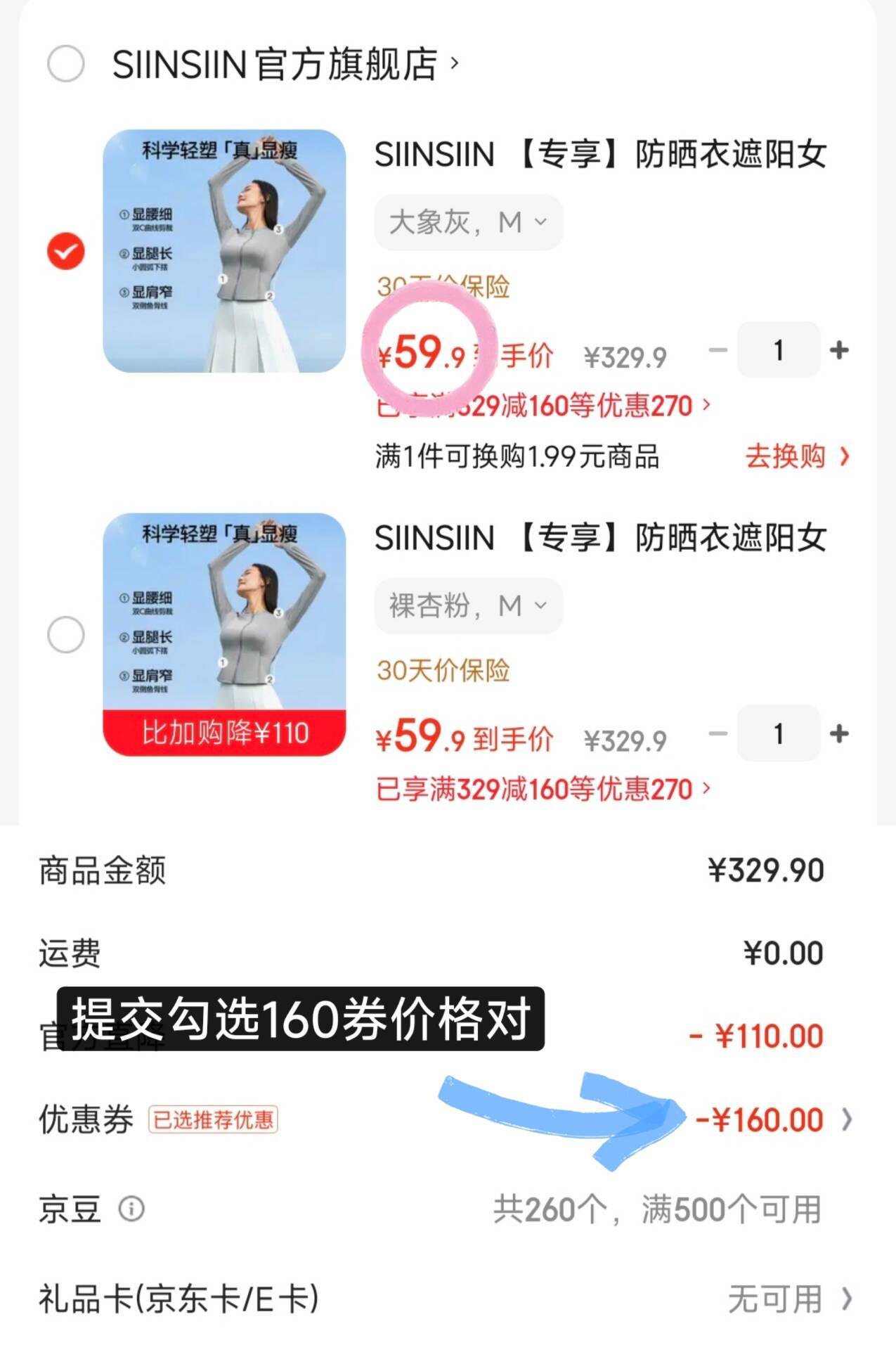Viewport: 896px width, 1350px height.
Task: Add one more 裸杏粉 jacket
Action: coord(839,734)
